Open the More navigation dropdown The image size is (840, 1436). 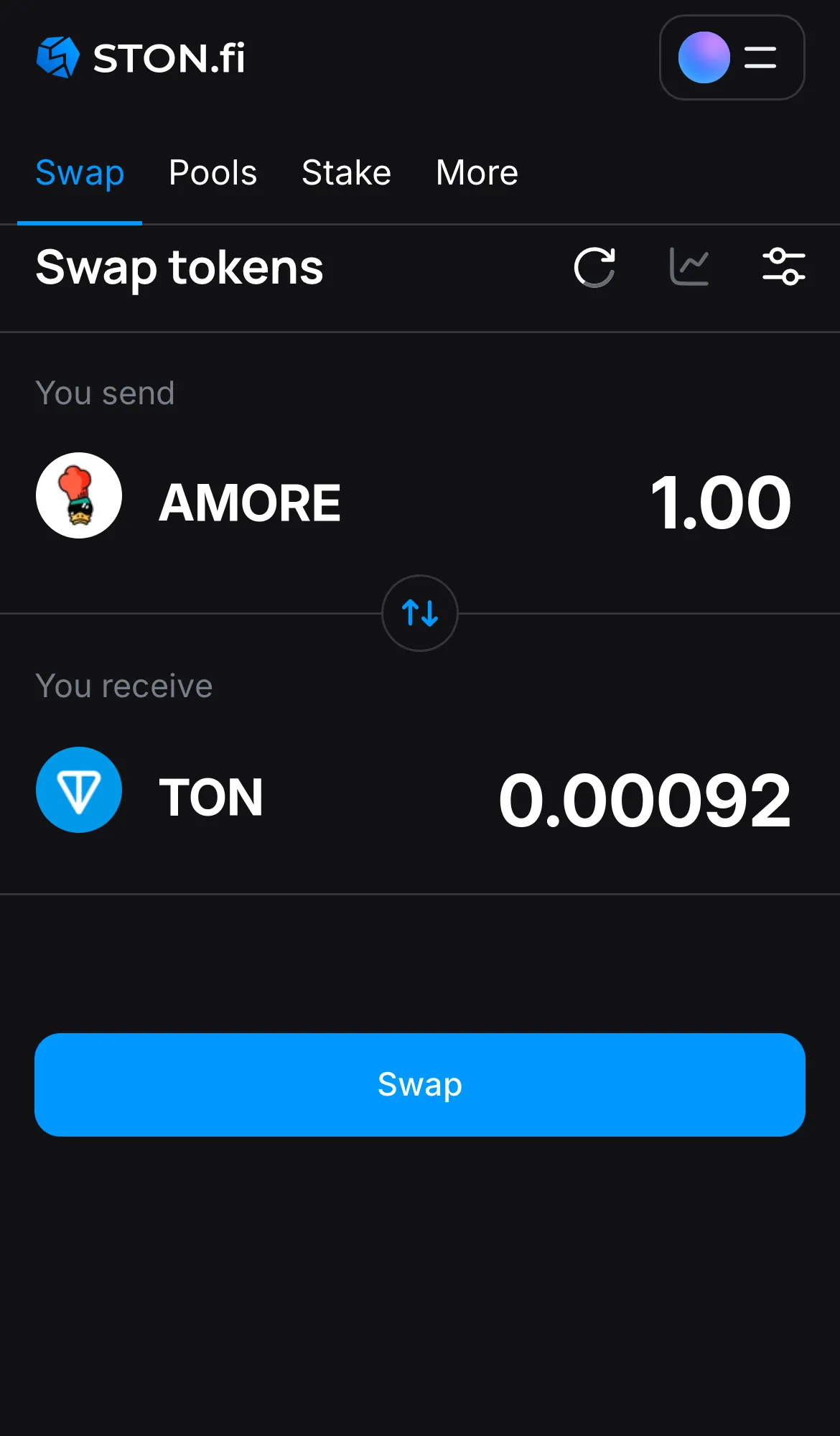pyautogui.click(x=476, y=172)
